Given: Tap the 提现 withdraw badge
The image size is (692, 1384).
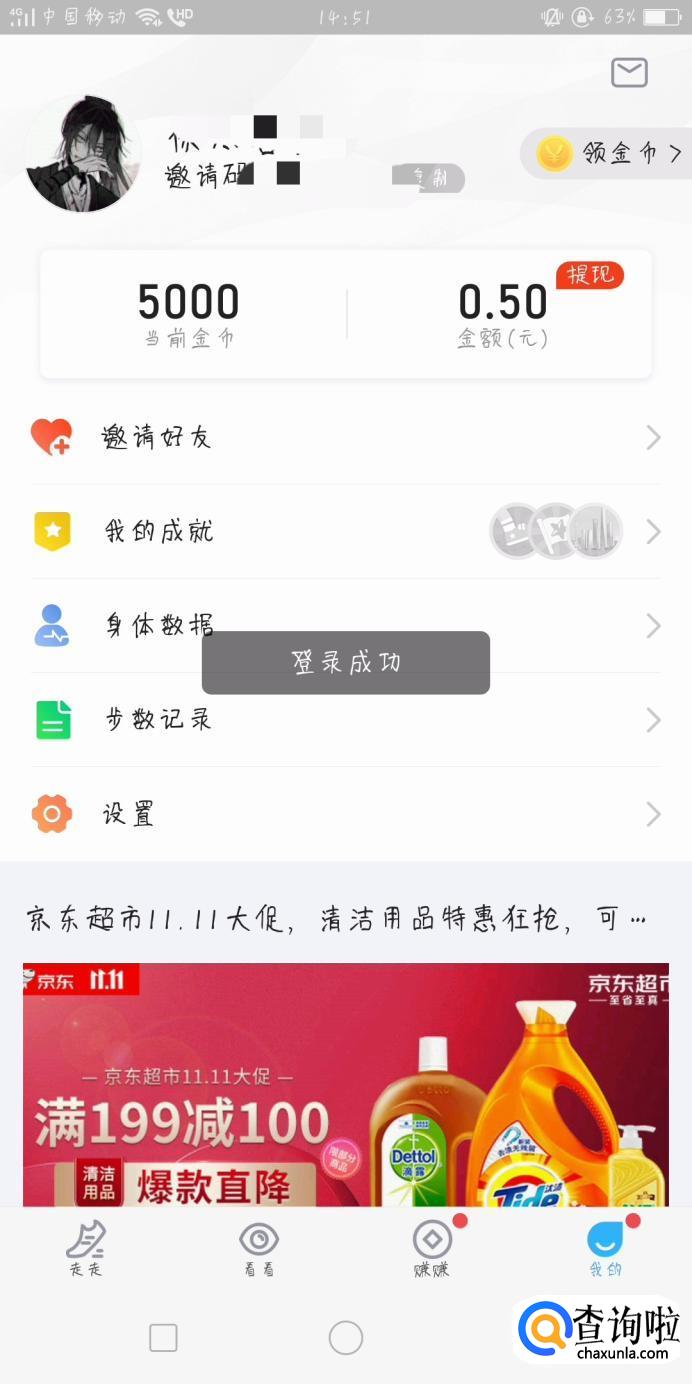Looking at the screenshot, I should pos(590,274).
